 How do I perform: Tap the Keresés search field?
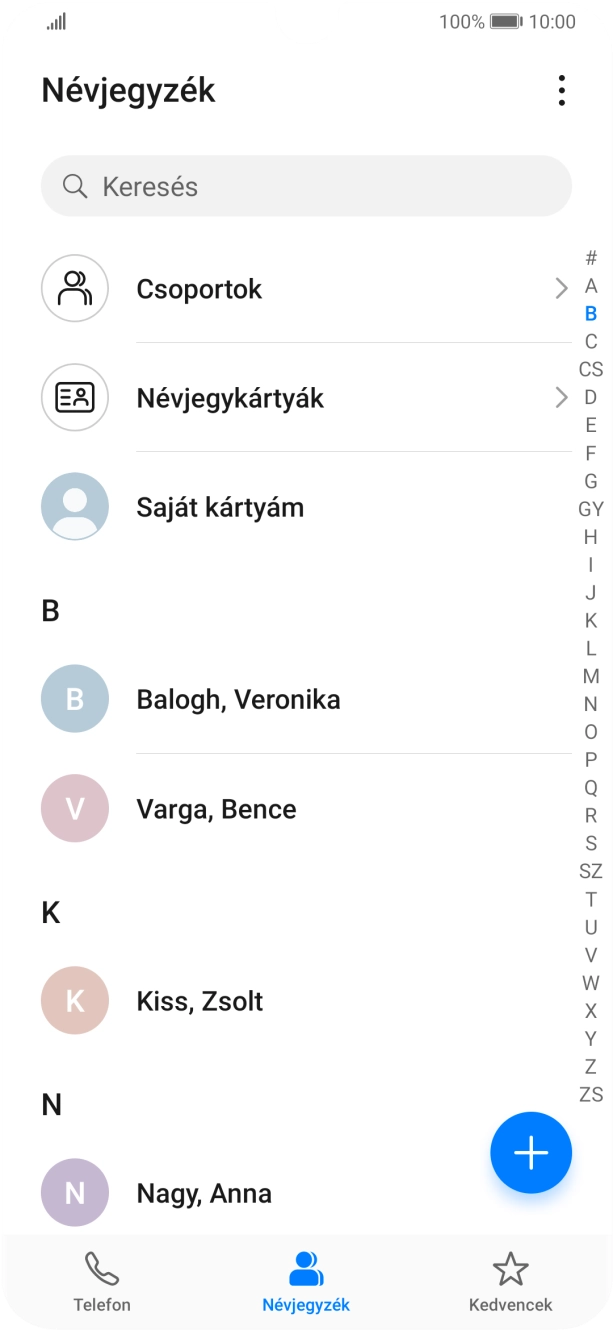[x=306, y=186]
